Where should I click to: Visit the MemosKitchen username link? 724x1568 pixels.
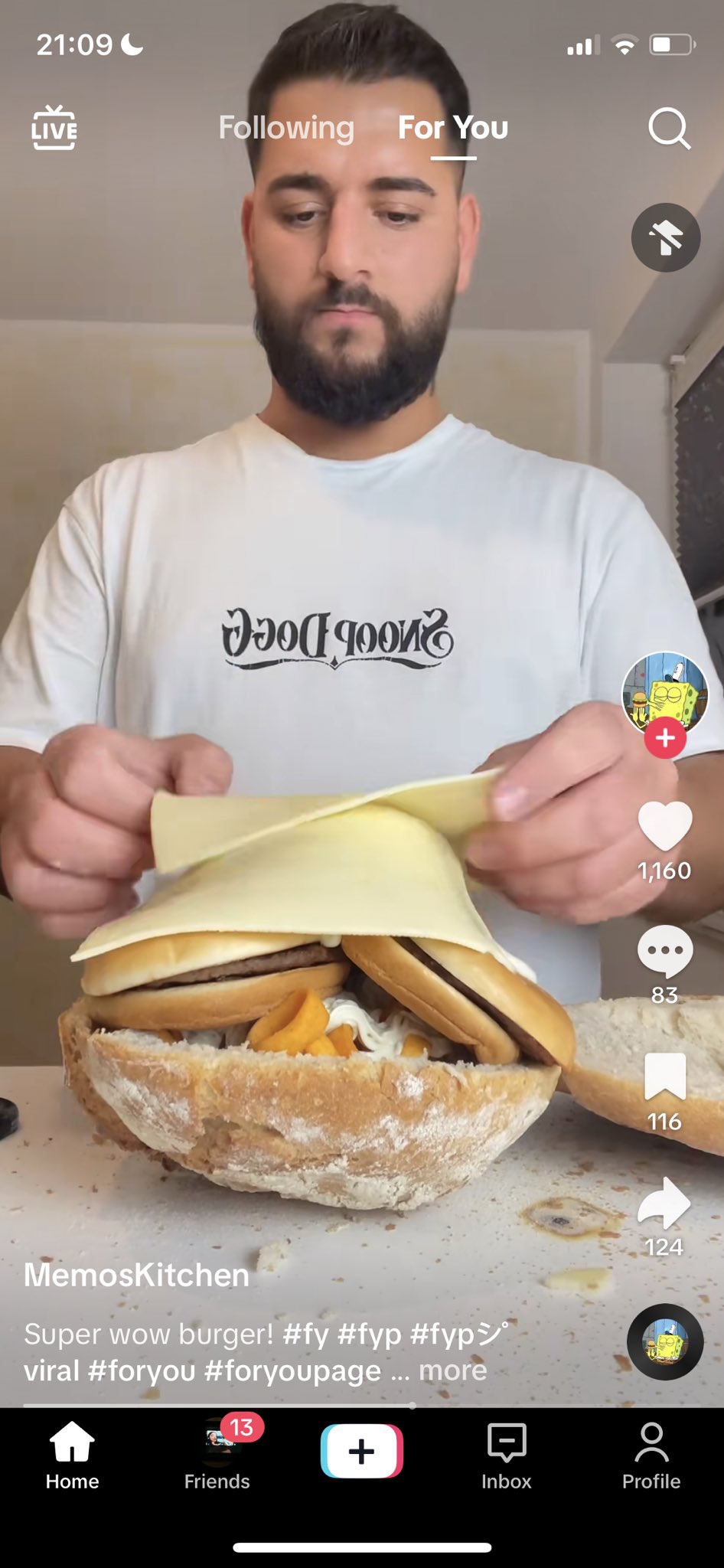137,1276
